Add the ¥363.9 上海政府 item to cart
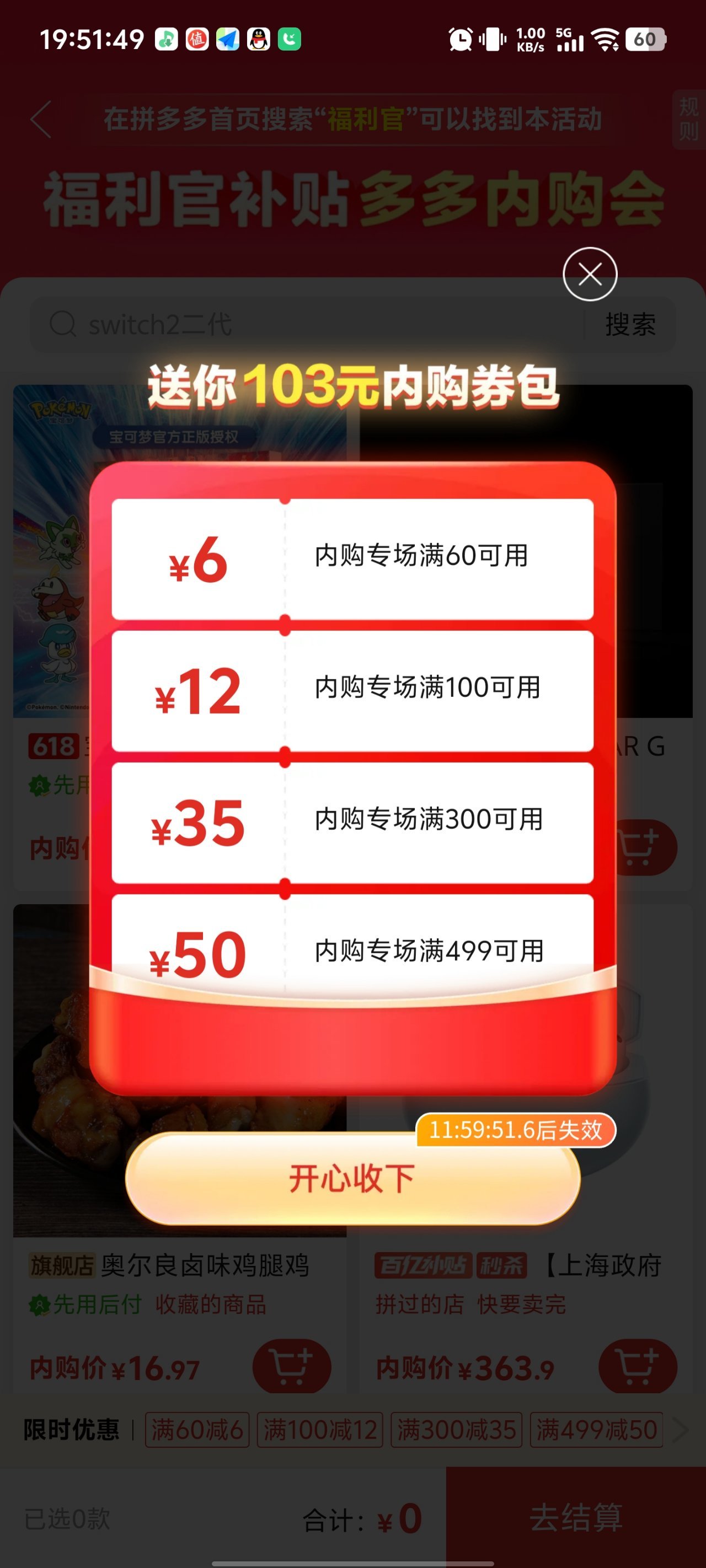The width and height of the screenshot is (706, 1568). (637, 1366)
